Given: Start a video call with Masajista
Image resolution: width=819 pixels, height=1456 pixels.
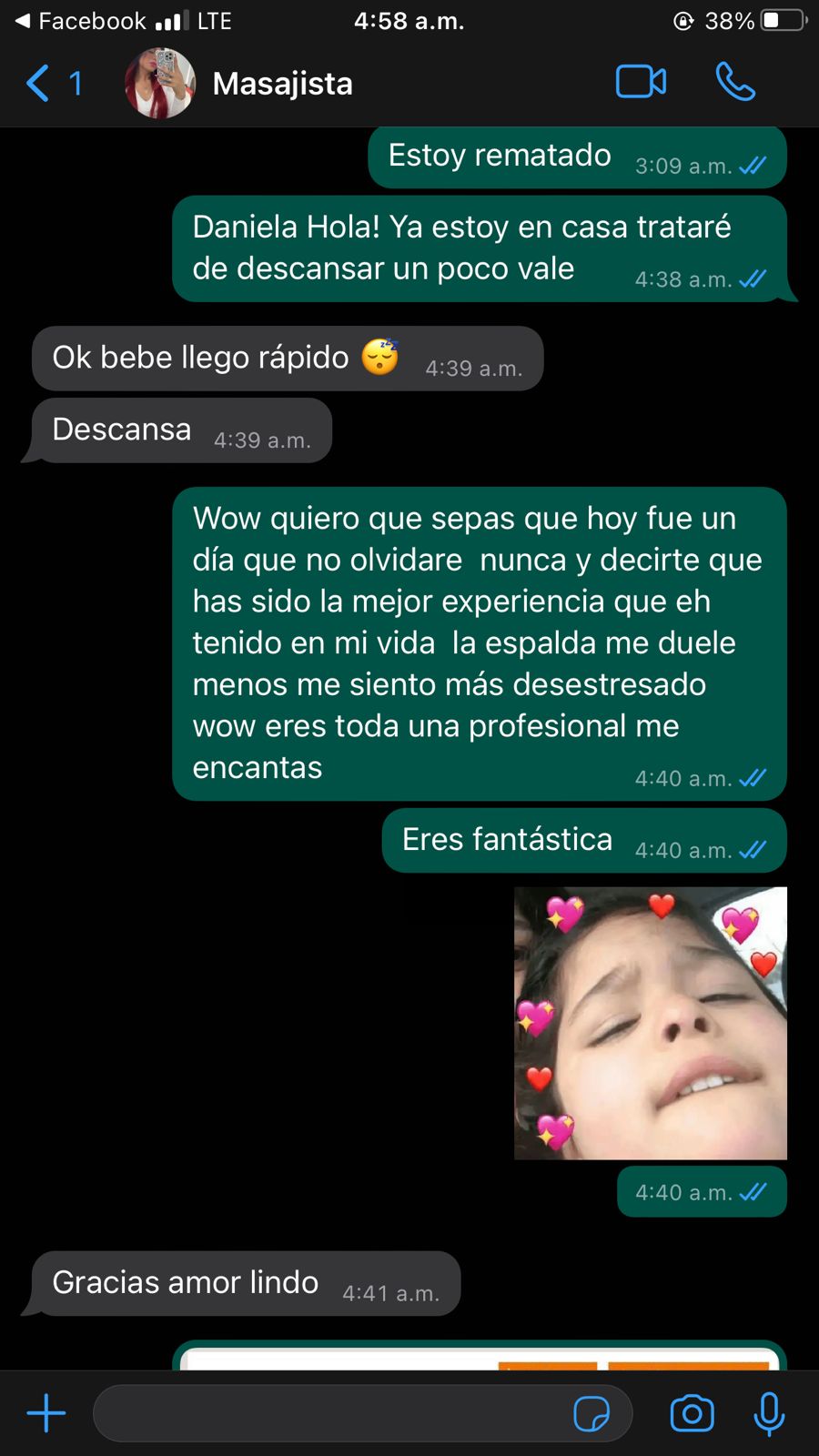Looking at the screenshot, I should [641, 82].
